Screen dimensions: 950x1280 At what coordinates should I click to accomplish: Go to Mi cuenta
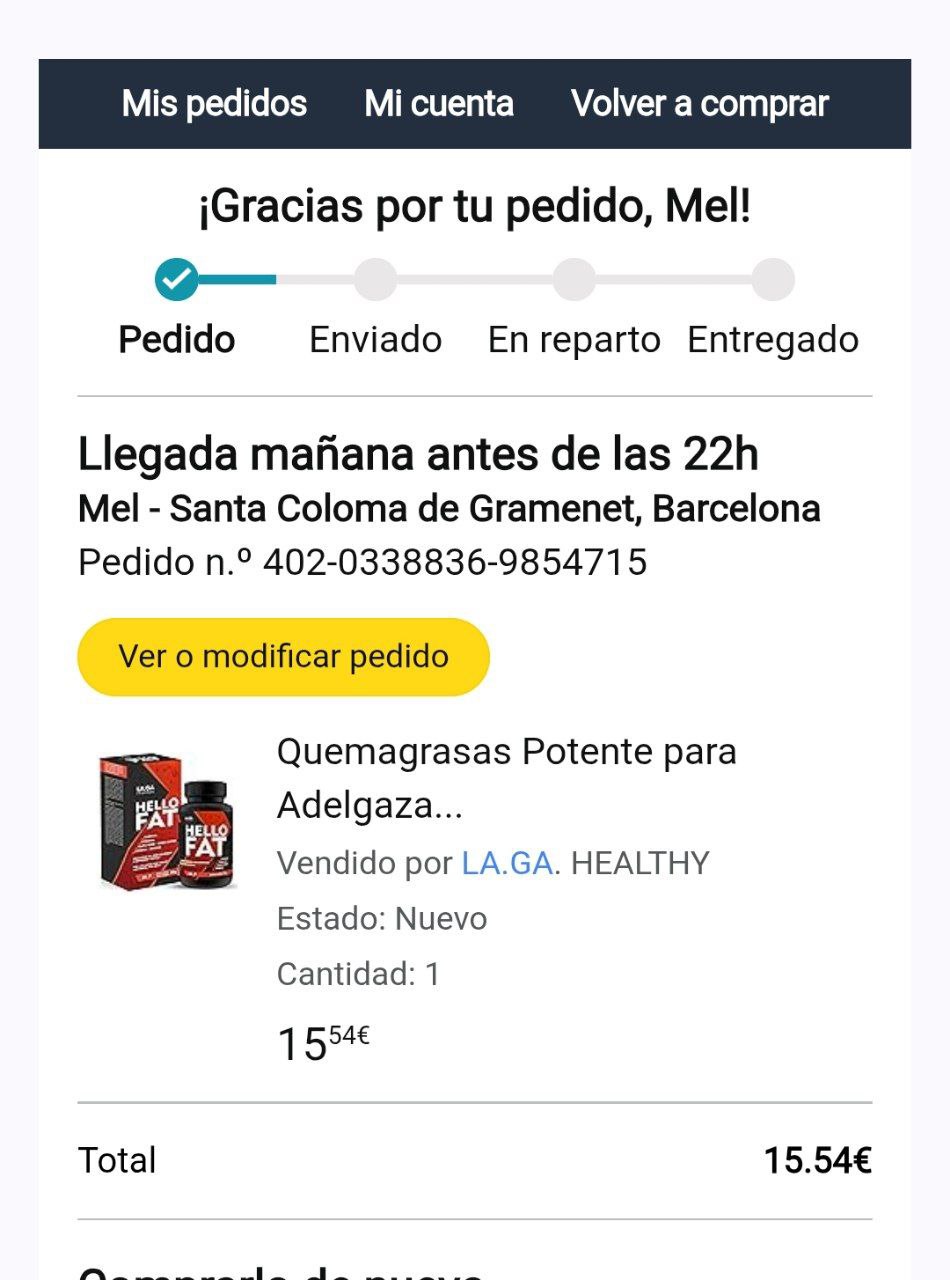pyautogui.click(x=439, y=104)
